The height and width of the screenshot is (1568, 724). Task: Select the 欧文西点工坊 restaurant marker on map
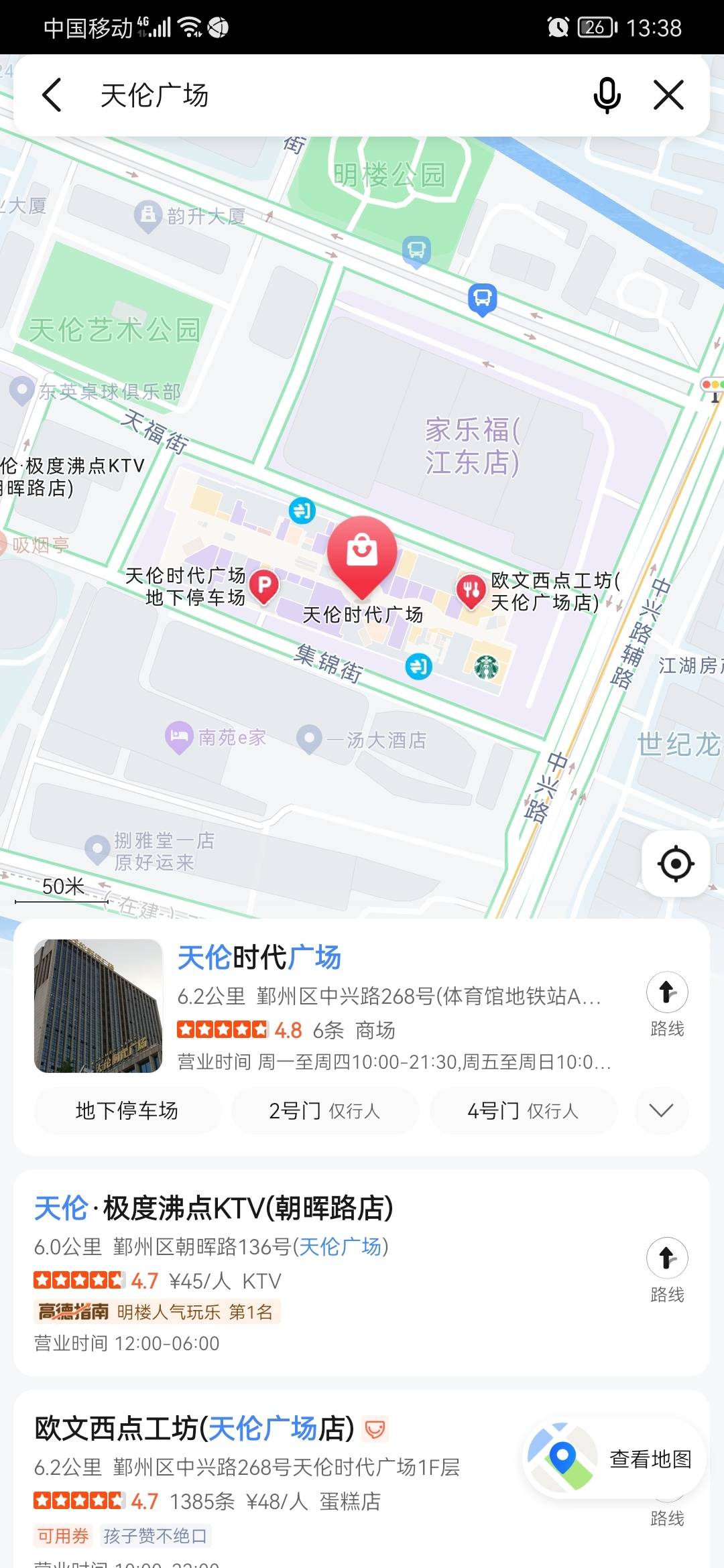point(471,590)
